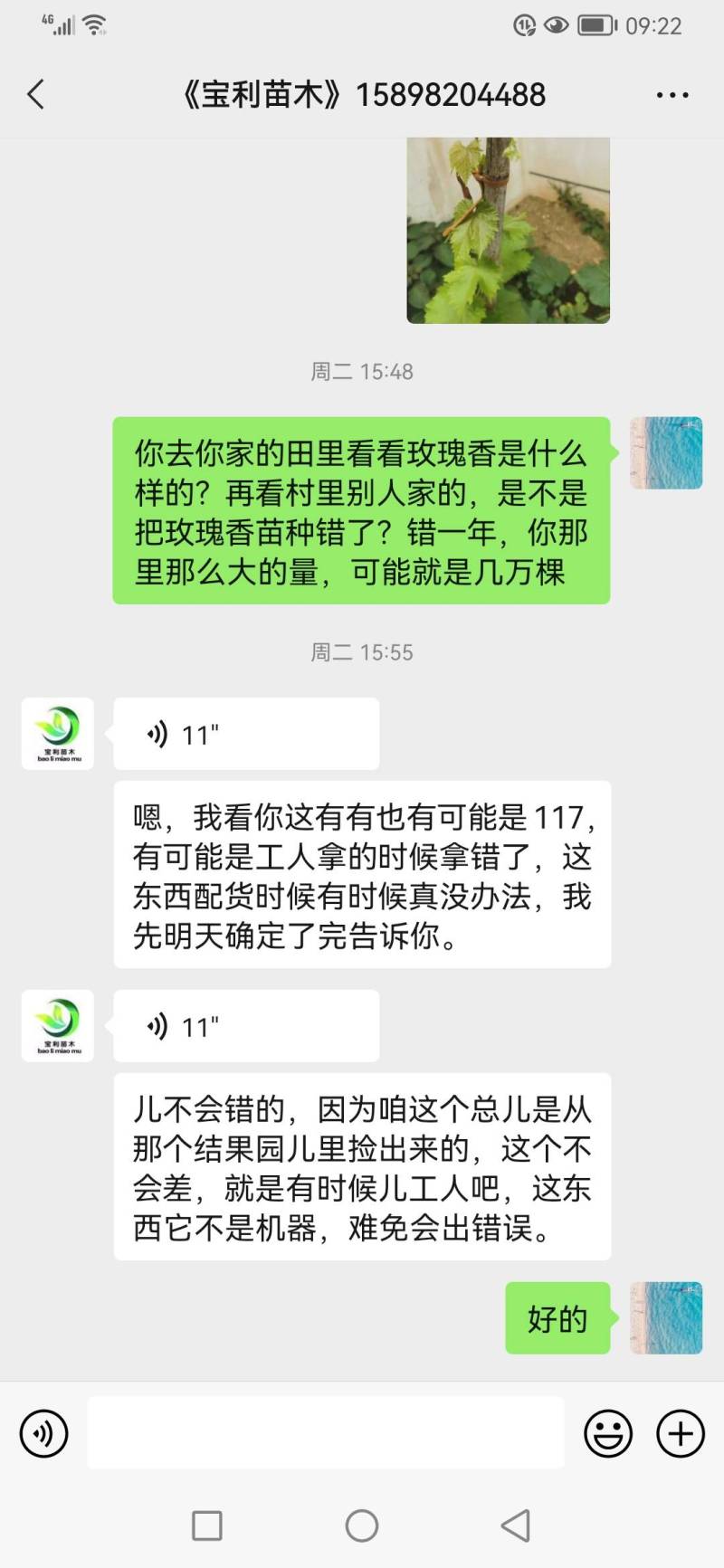724x1568 pixels.
Task: Open the grapevine photo message
Action: point(508,230)
